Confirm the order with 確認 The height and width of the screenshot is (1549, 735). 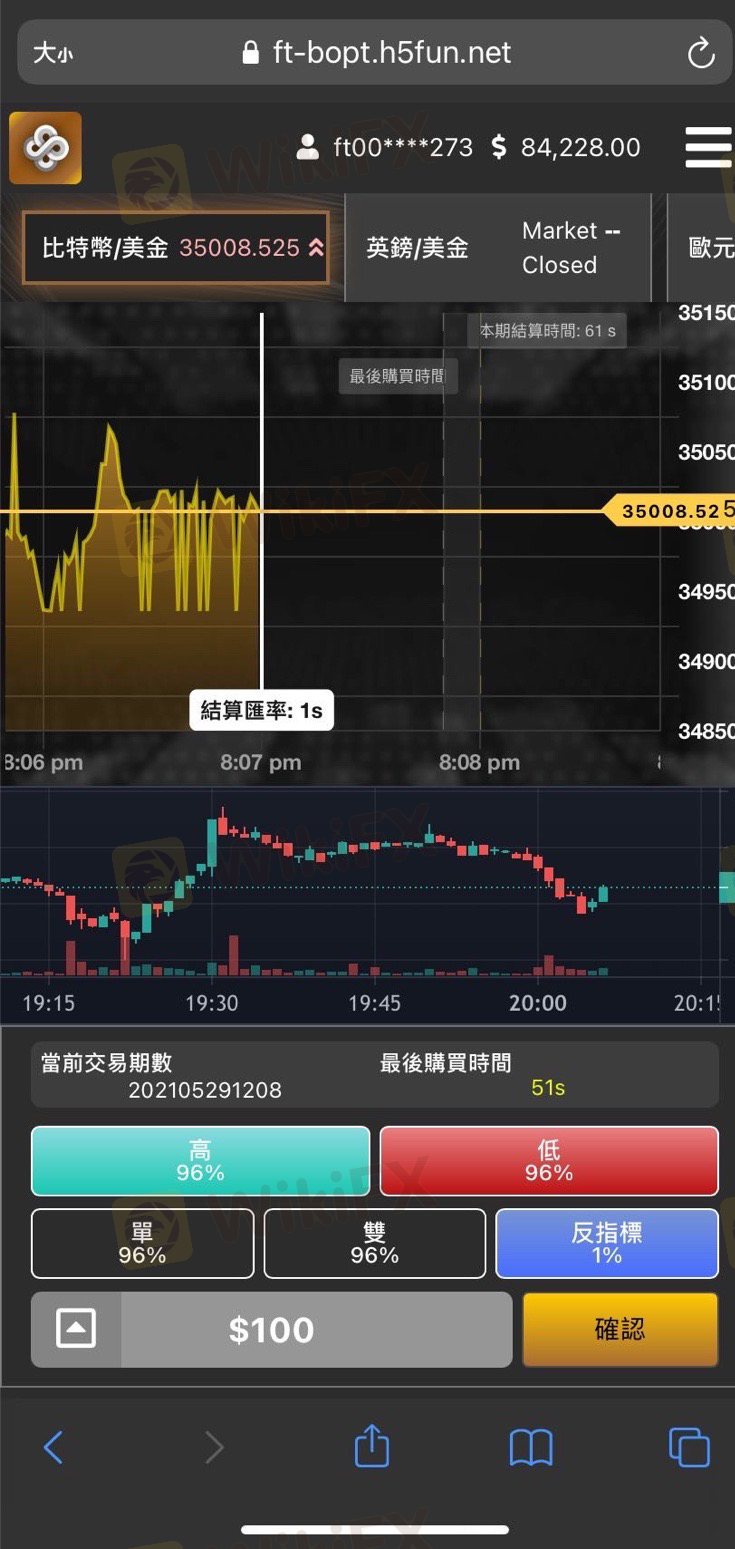(x=620, y=1329)
